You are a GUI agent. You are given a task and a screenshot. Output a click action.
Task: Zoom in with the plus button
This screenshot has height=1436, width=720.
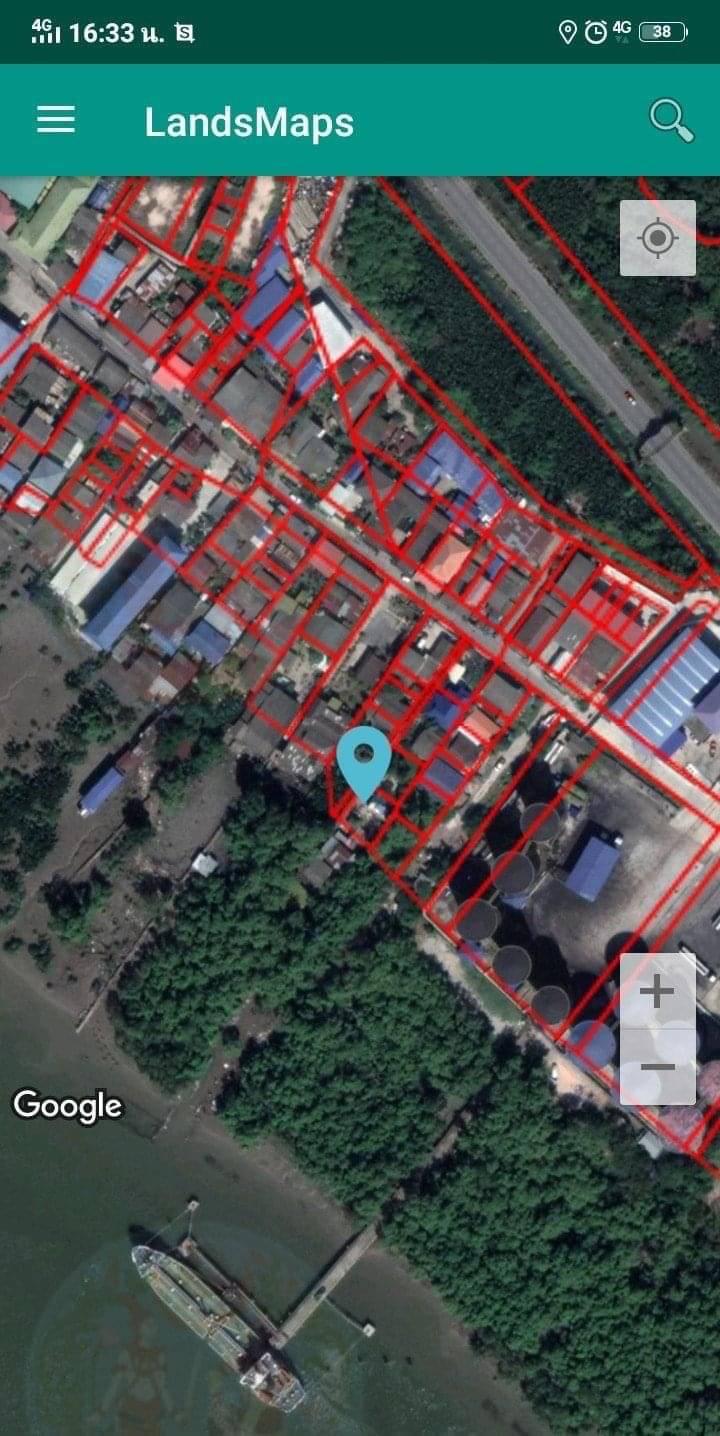657,991
